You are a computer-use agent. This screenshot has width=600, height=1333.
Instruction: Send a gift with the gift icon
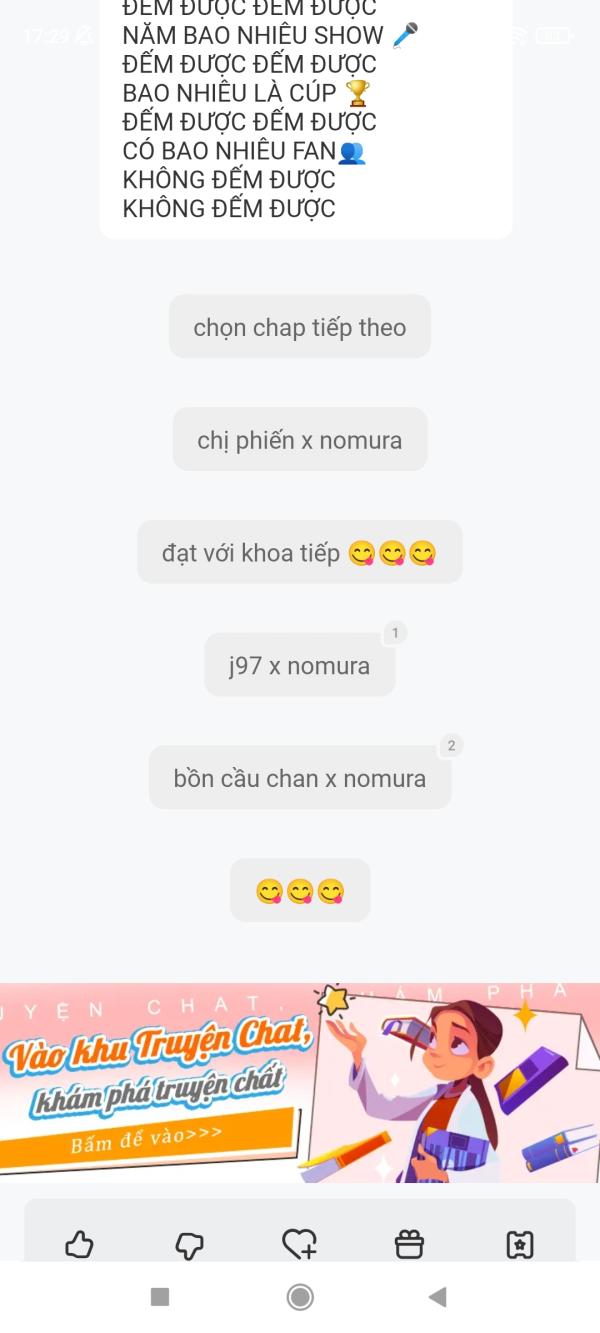[409, 1244]
